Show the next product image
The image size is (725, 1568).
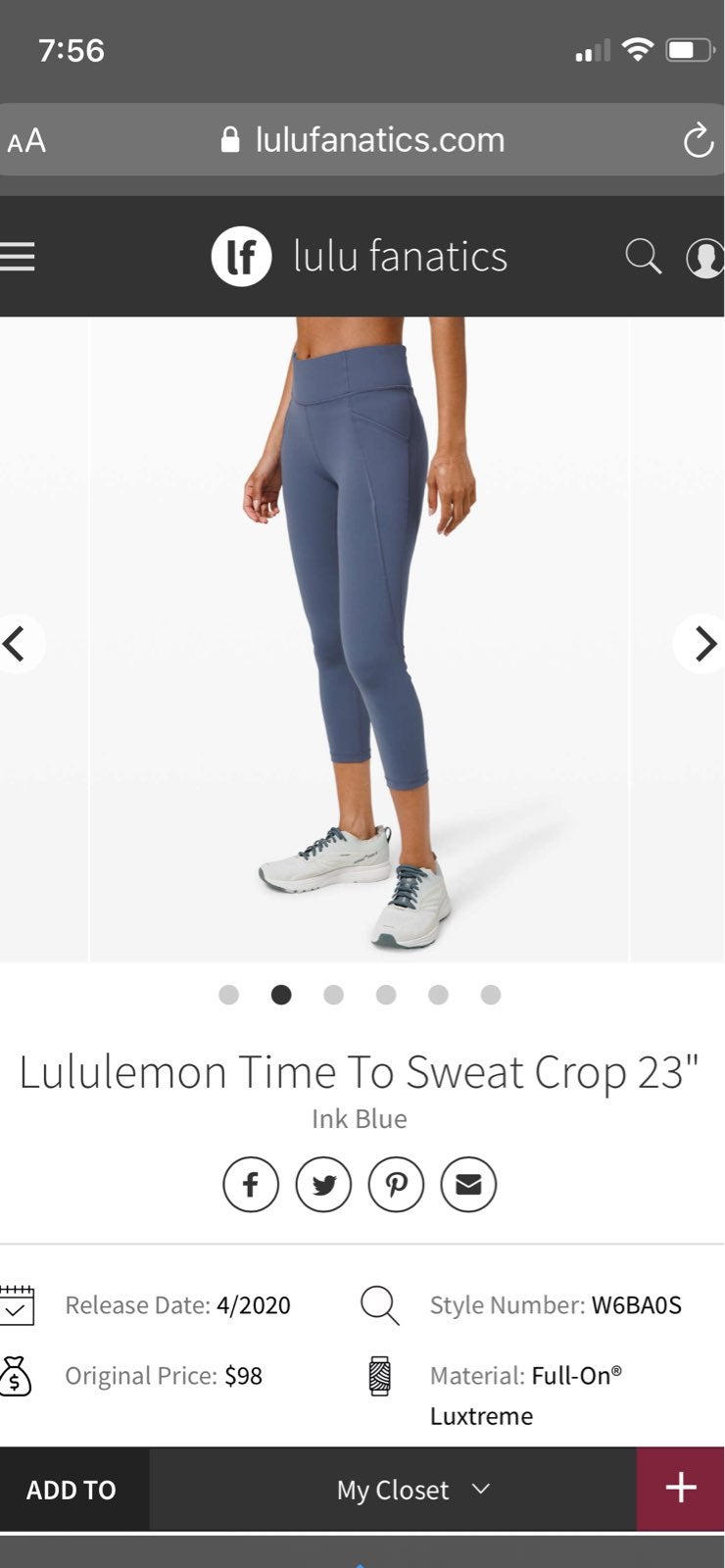pos(700,644)
